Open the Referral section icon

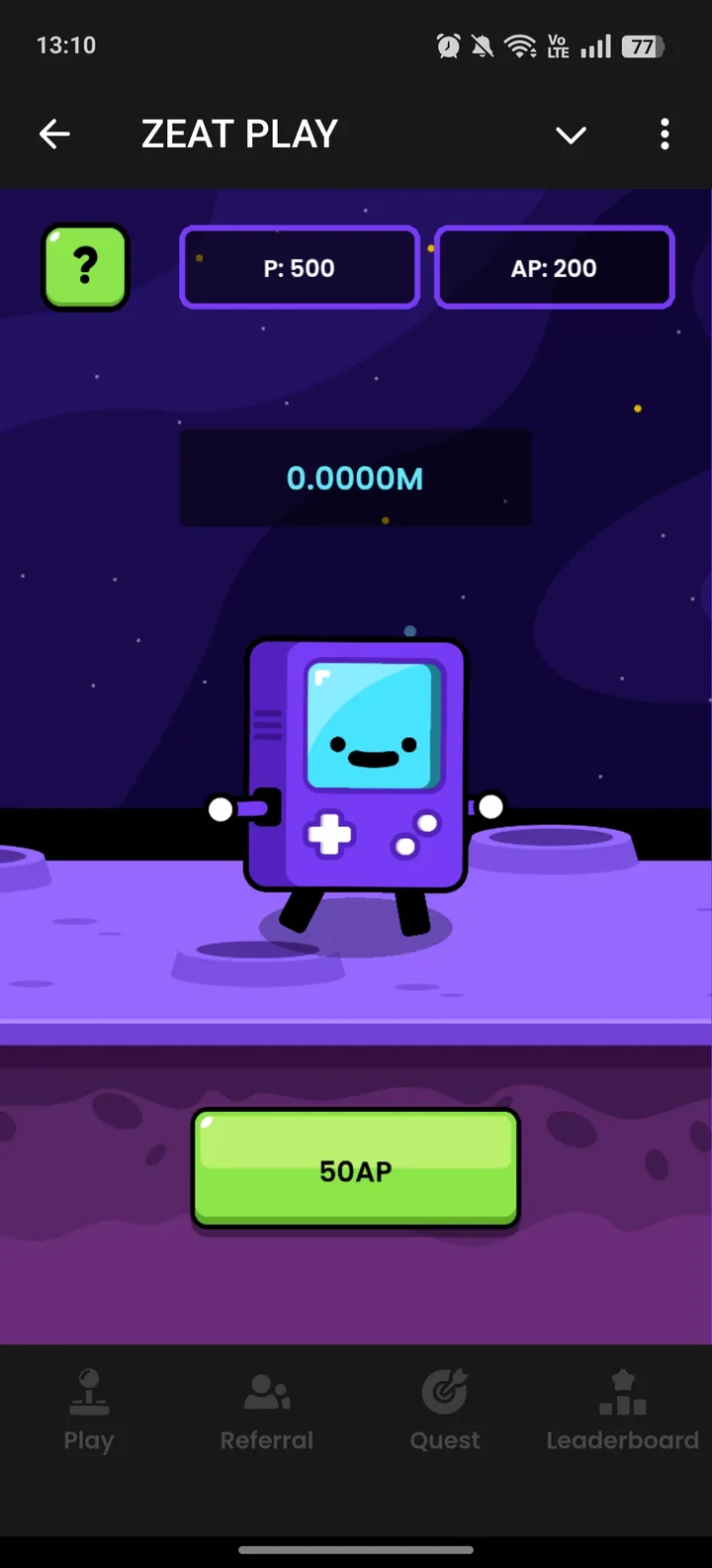coord(266,1390)
